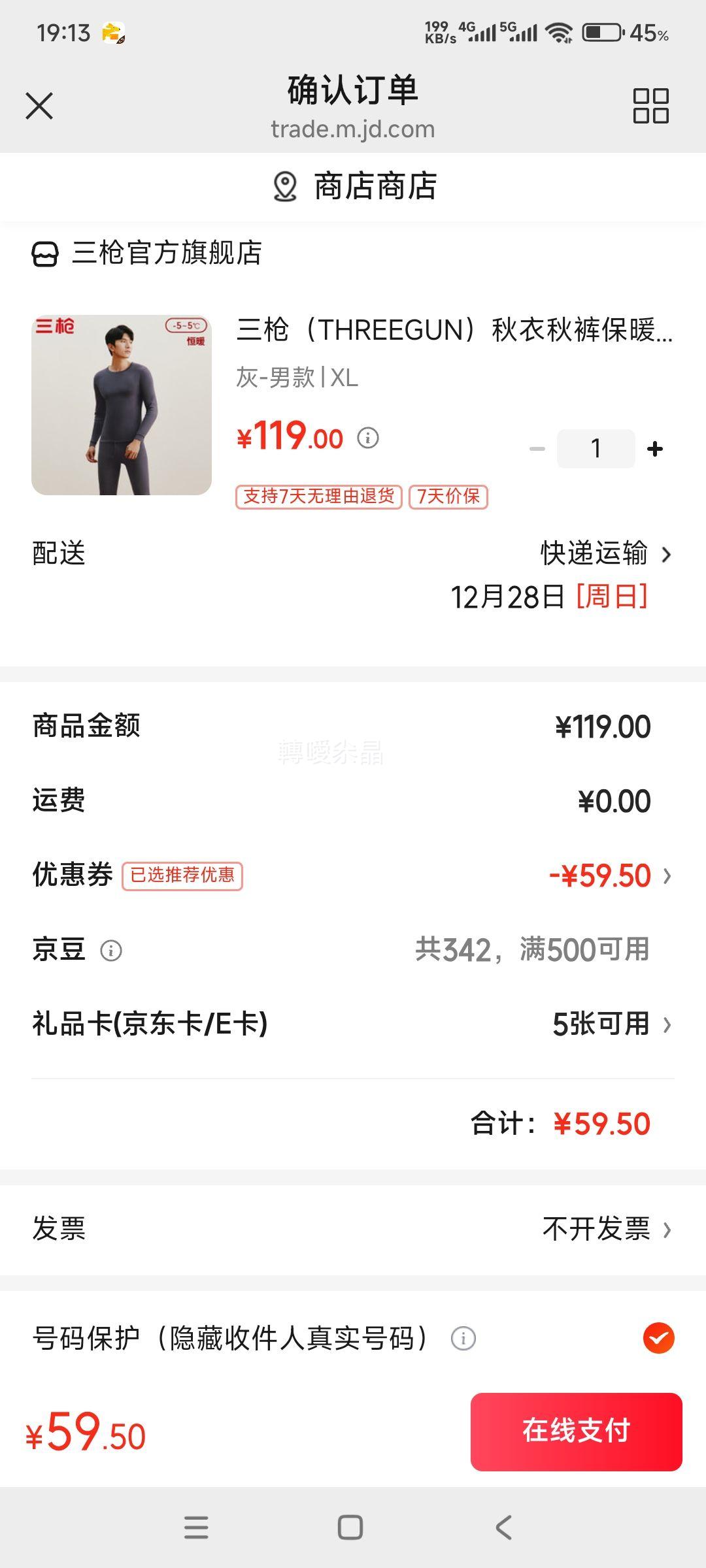Uncheck 号码保护 number protection
Screen dimensions: 706x1568
(658, 1338)
